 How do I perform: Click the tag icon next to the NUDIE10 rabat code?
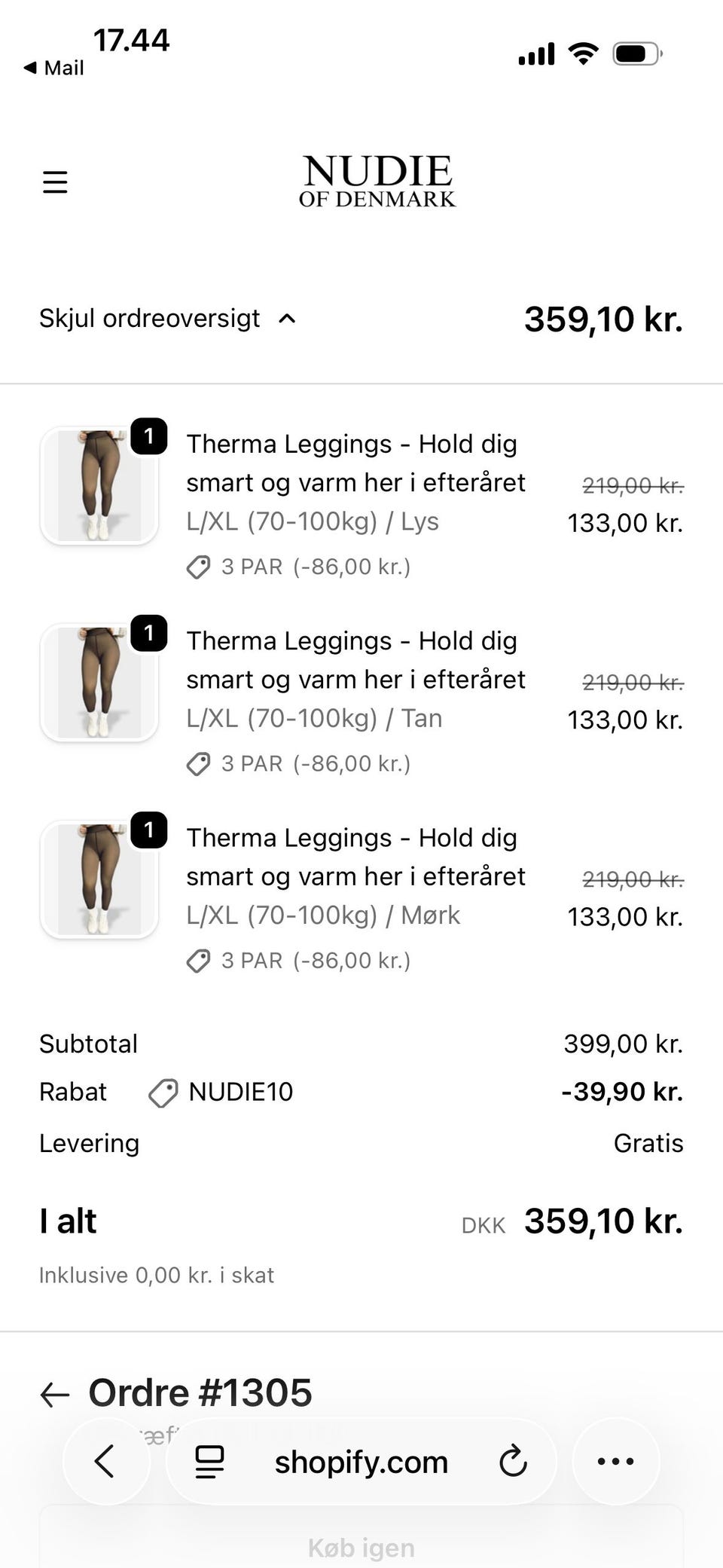coord(163,1091)
